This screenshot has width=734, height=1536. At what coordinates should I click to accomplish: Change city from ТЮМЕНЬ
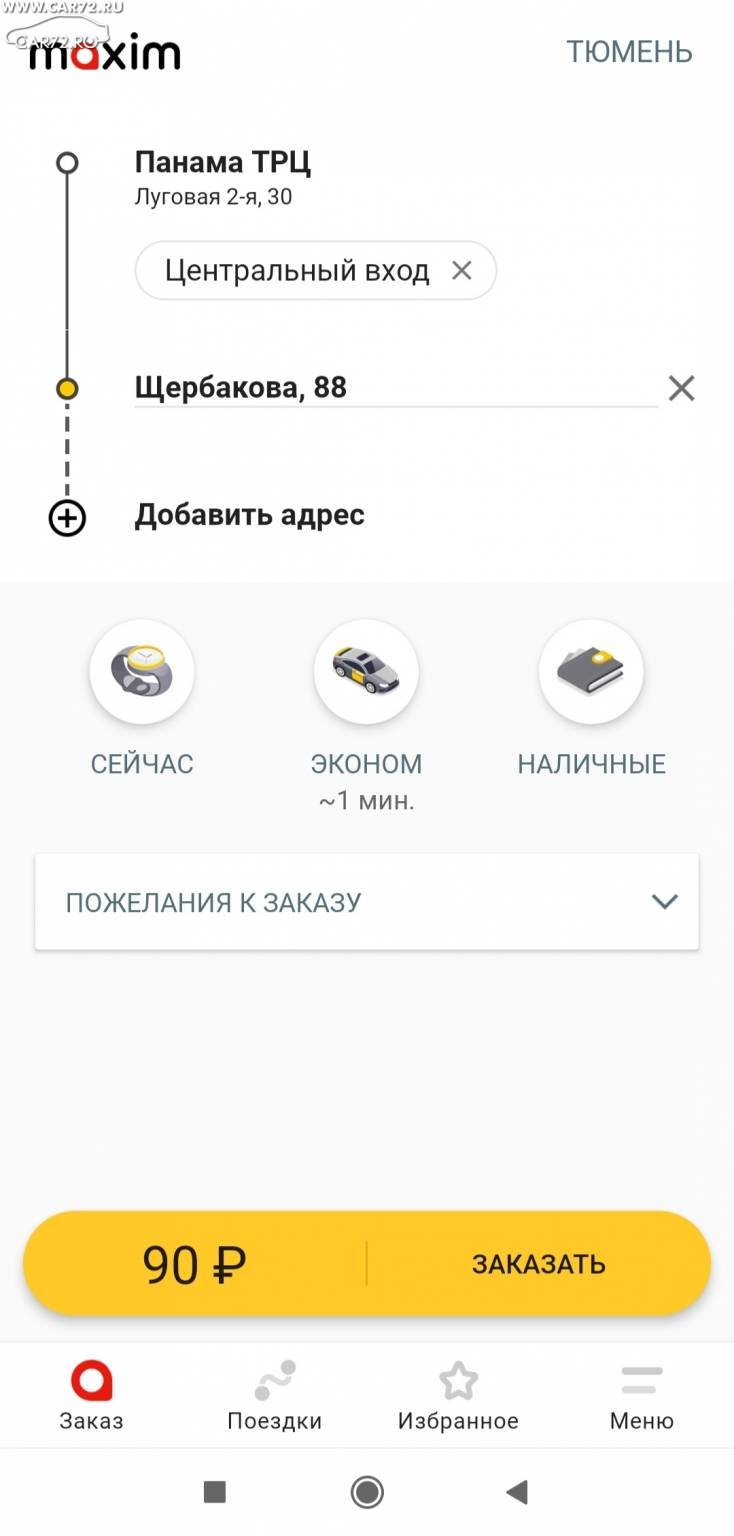(x=629, y=51)
